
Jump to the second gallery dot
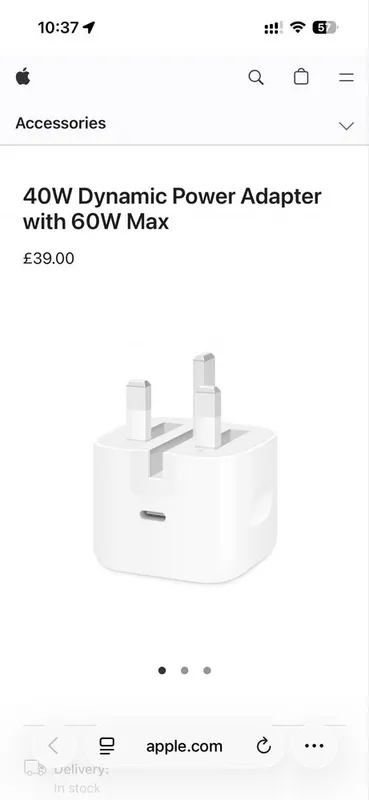pos(184,670)
